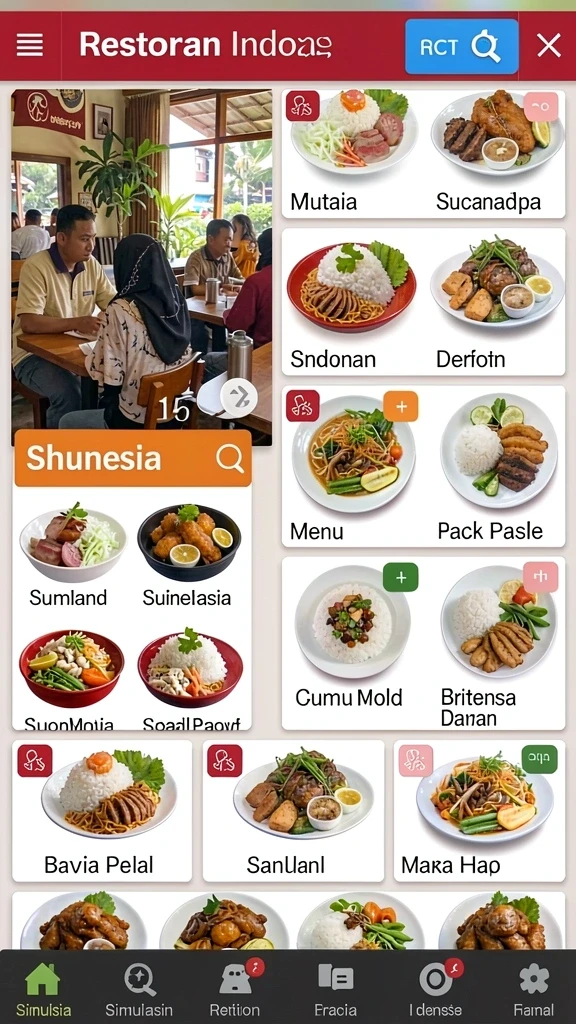Tap the blue RCT search button
Image resolution: width=576 pixels, height=1024 pixels.
(462, 46)
